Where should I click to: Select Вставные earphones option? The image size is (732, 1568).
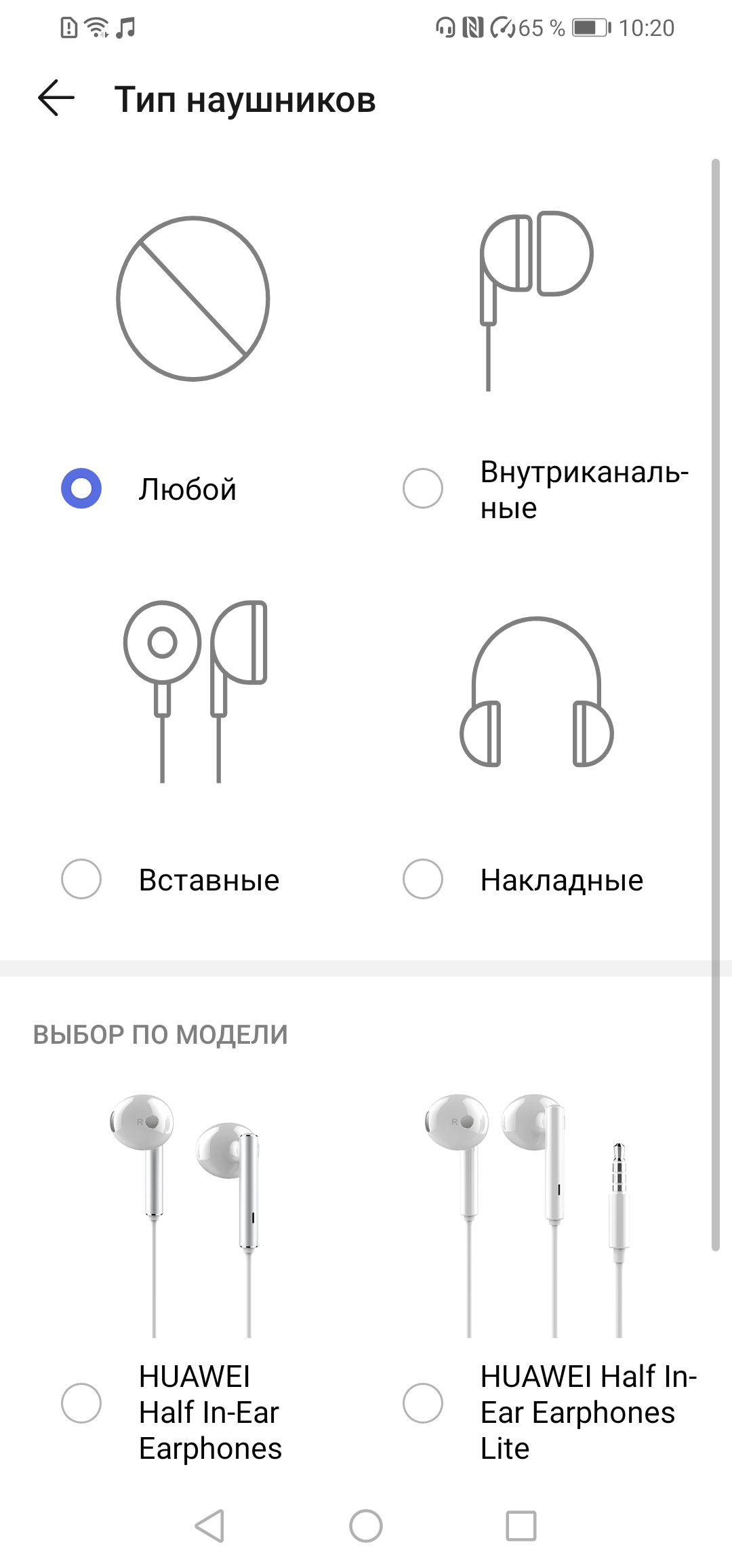click(81, 879)
